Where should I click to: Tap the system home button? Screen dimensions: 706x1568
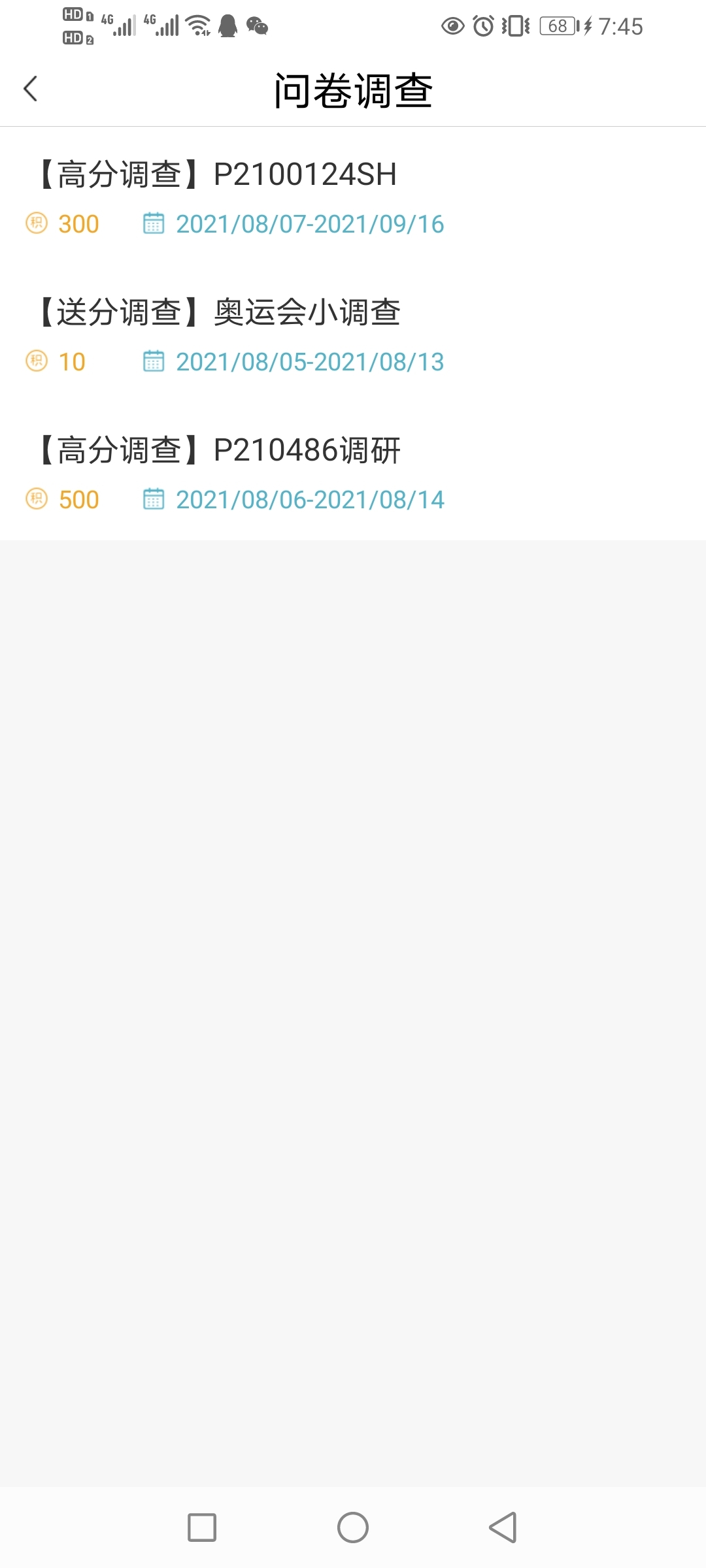[353, 1527]
